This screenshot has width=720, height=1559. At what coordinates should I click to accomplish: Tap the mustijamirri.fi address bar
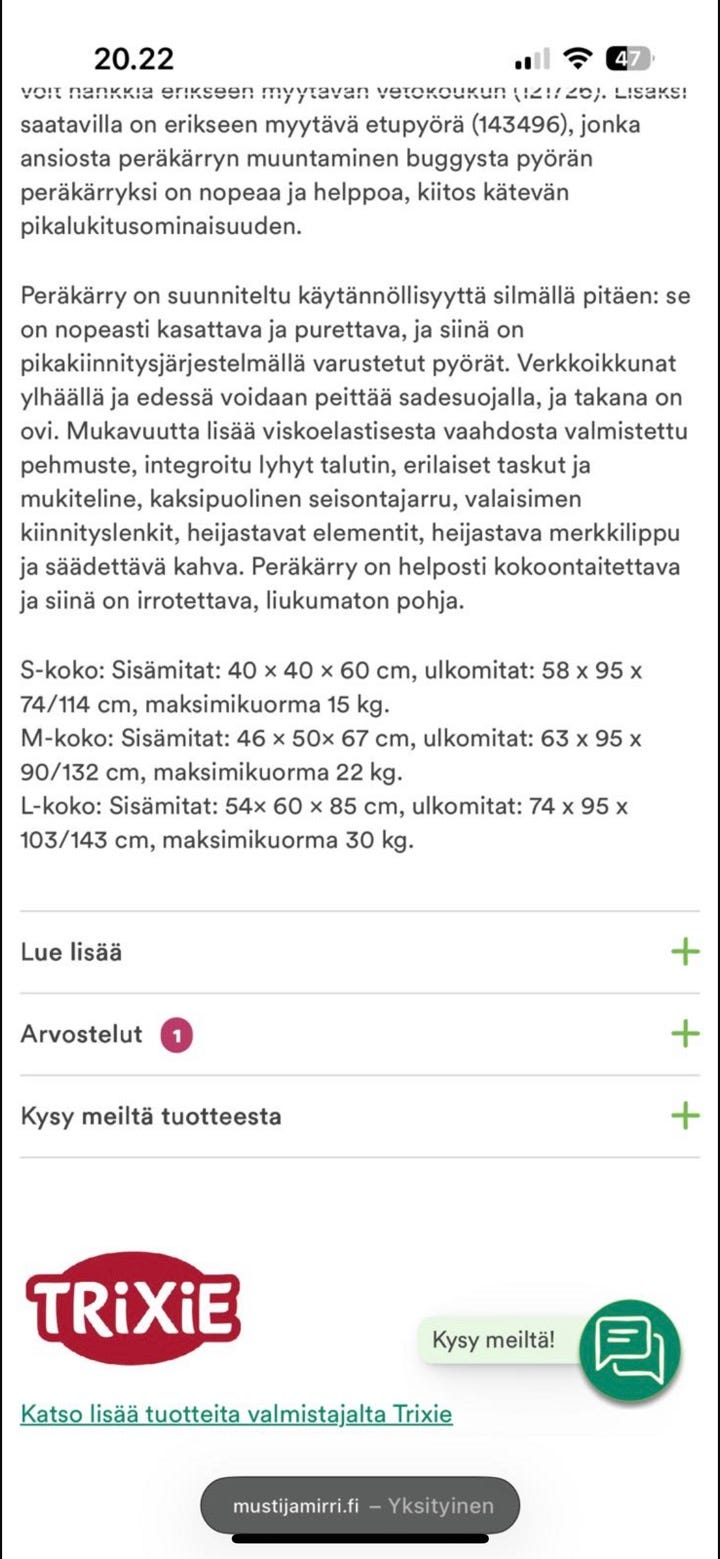(x=360, y=1504)
